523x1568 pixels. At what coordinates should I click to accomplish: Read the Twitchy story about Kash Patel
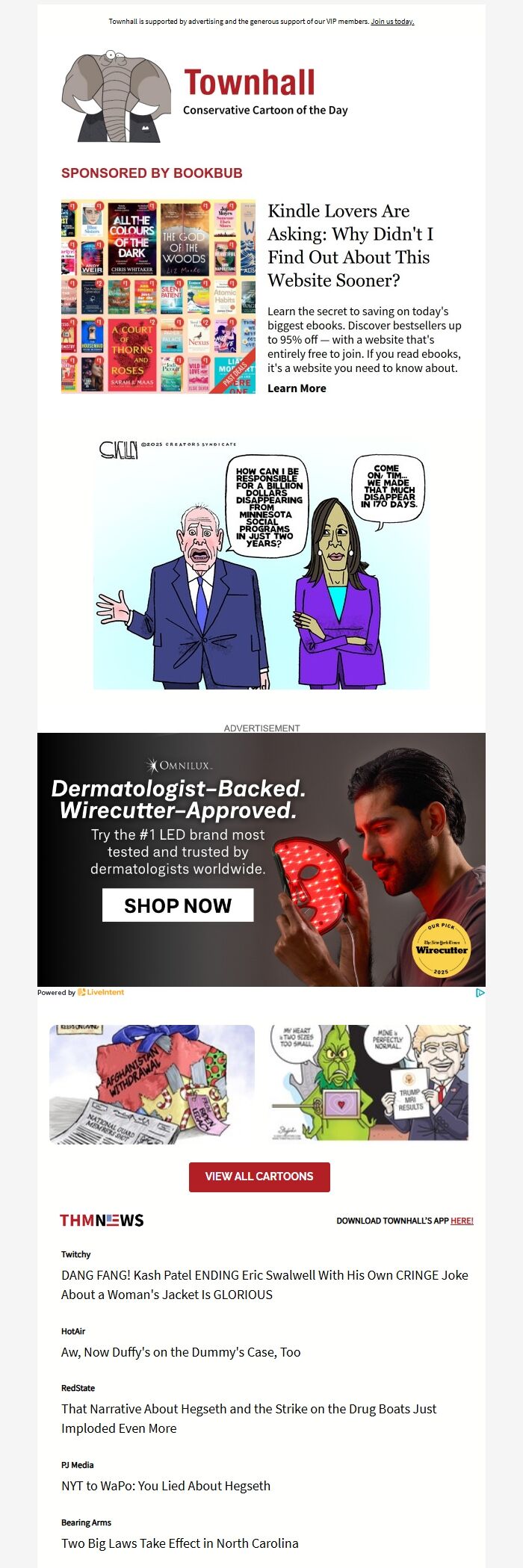[264, 1285]
